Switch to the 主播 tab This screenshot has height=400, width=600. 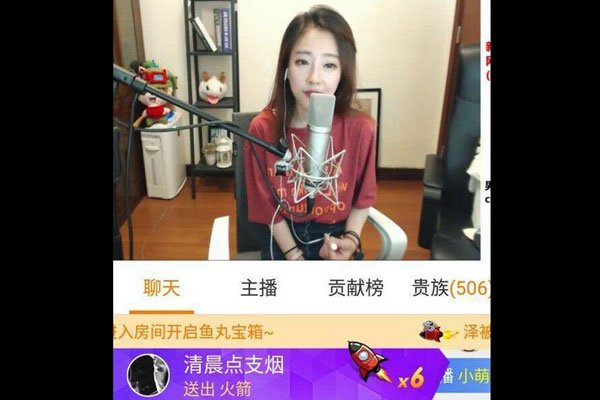(x=258, y=289)
